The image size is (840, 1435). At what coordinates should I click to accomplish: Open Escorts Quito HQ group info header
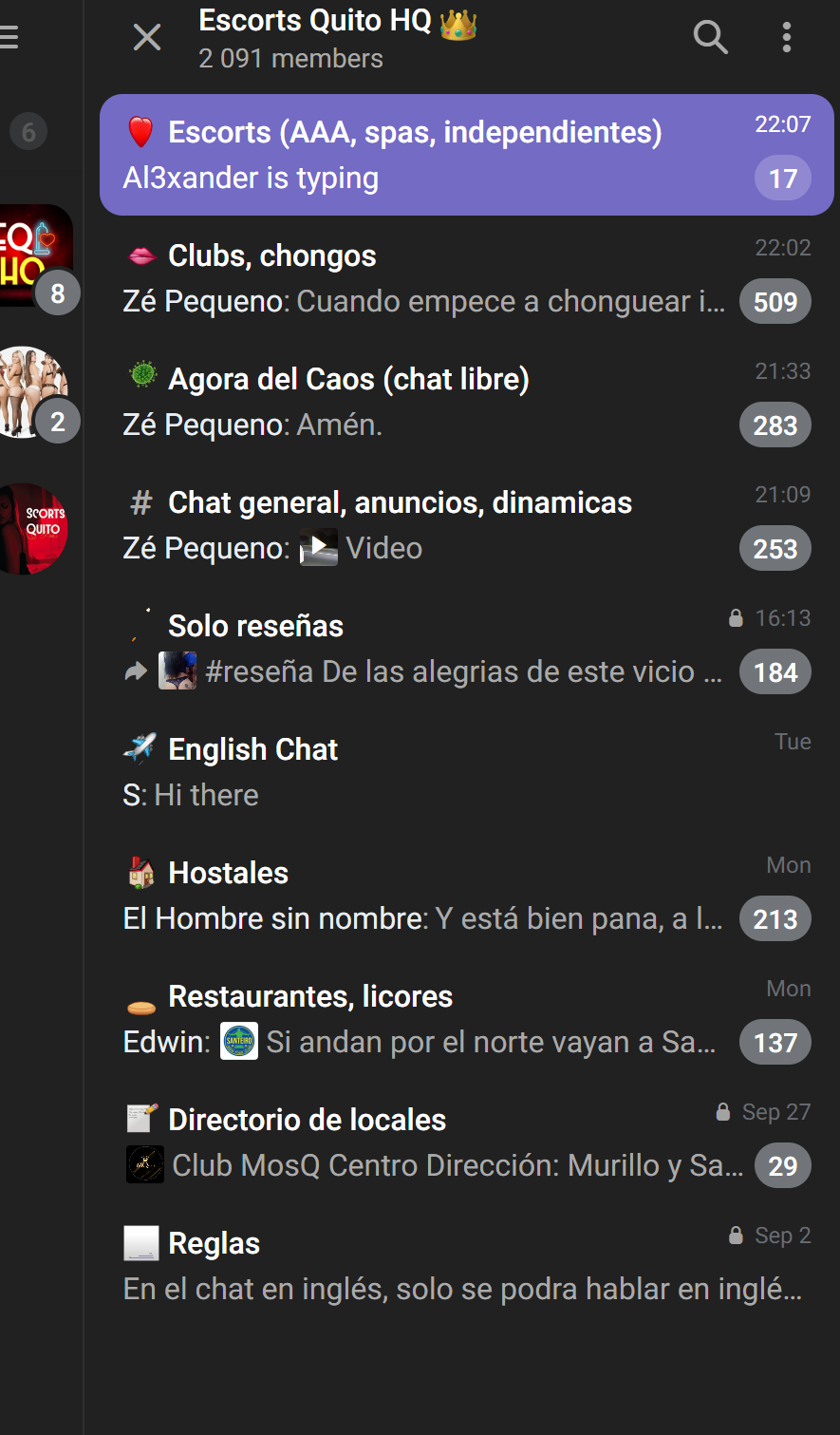pyautogui.click(x=337, y=38)
